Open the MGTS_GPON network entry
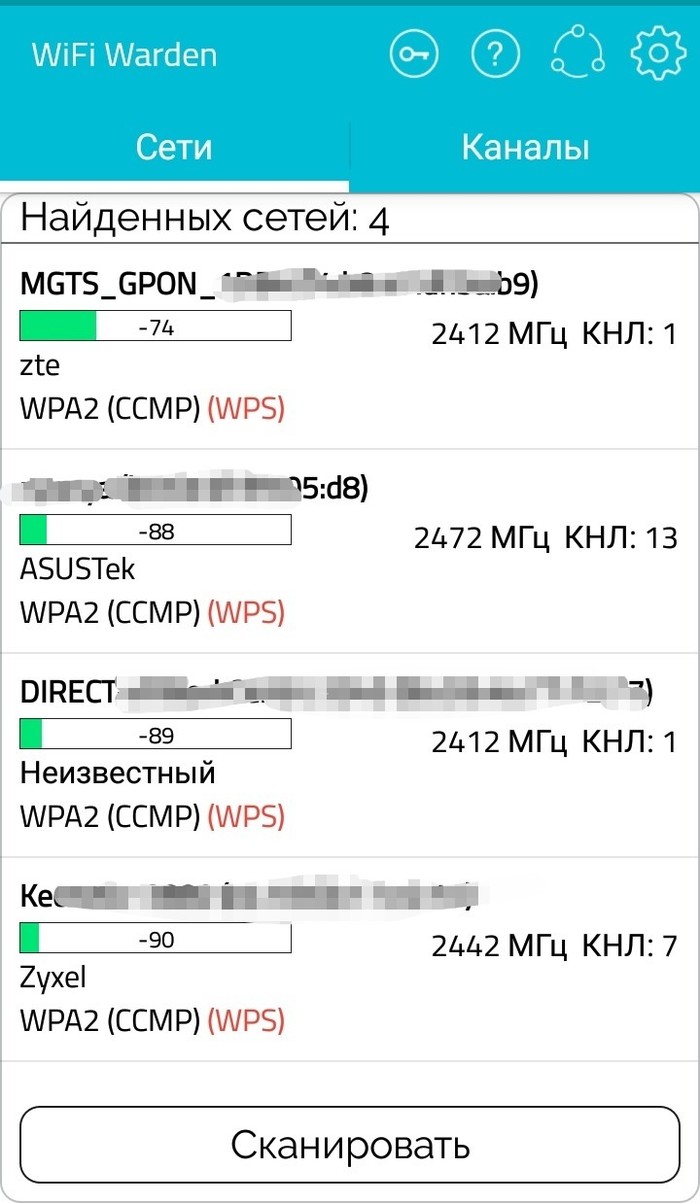The height and width of the screenshot is (1203, 700). click(x=350, y=347)
